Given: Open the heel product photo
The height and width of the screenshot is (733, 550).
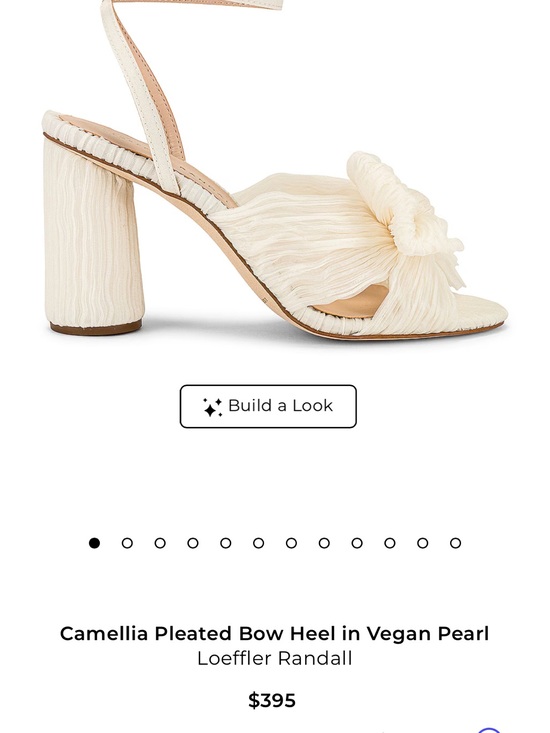Looking at the screenshot, I should (x=275, y=171).
